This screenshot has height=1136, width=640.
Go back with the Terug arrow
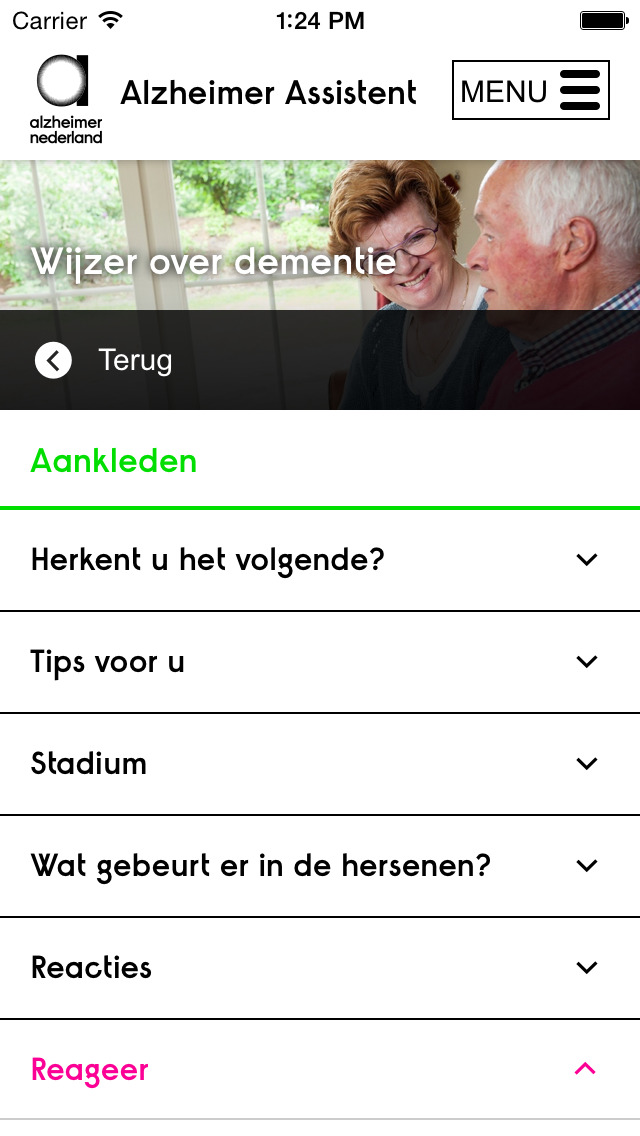tap(53, 360)
